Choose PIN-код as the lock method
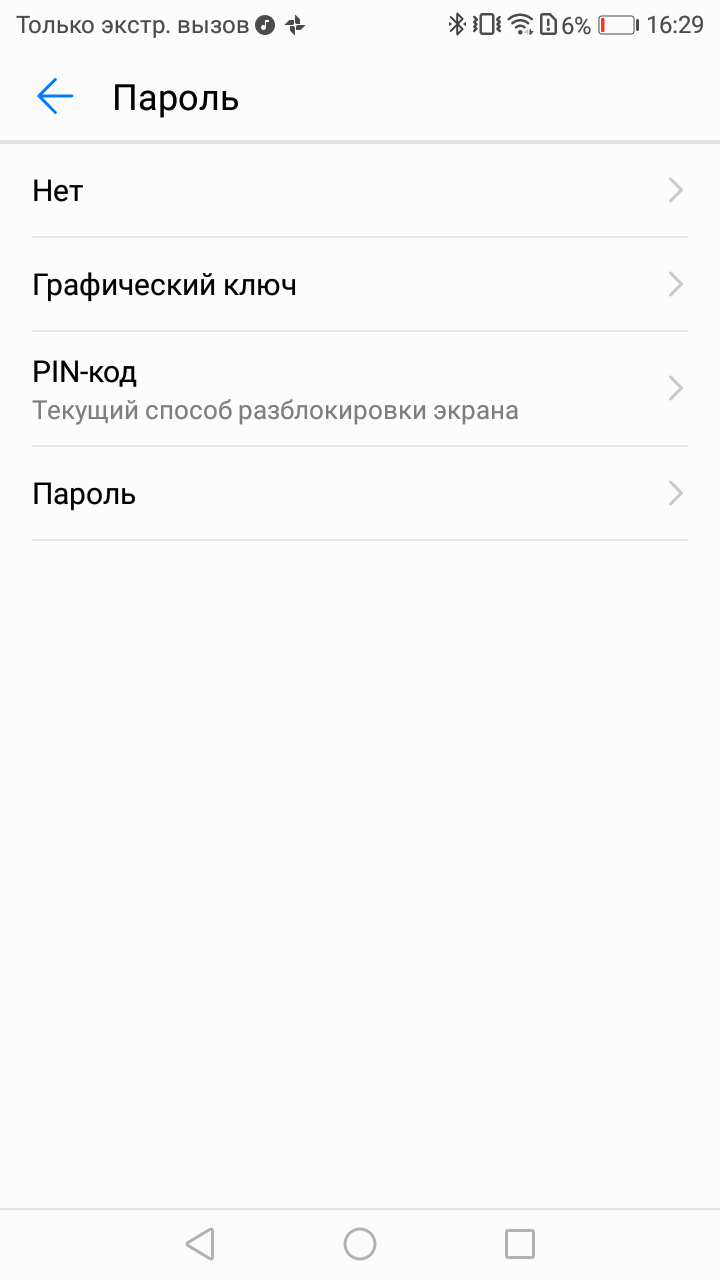 pyautogui.click(x=360, y=389)
